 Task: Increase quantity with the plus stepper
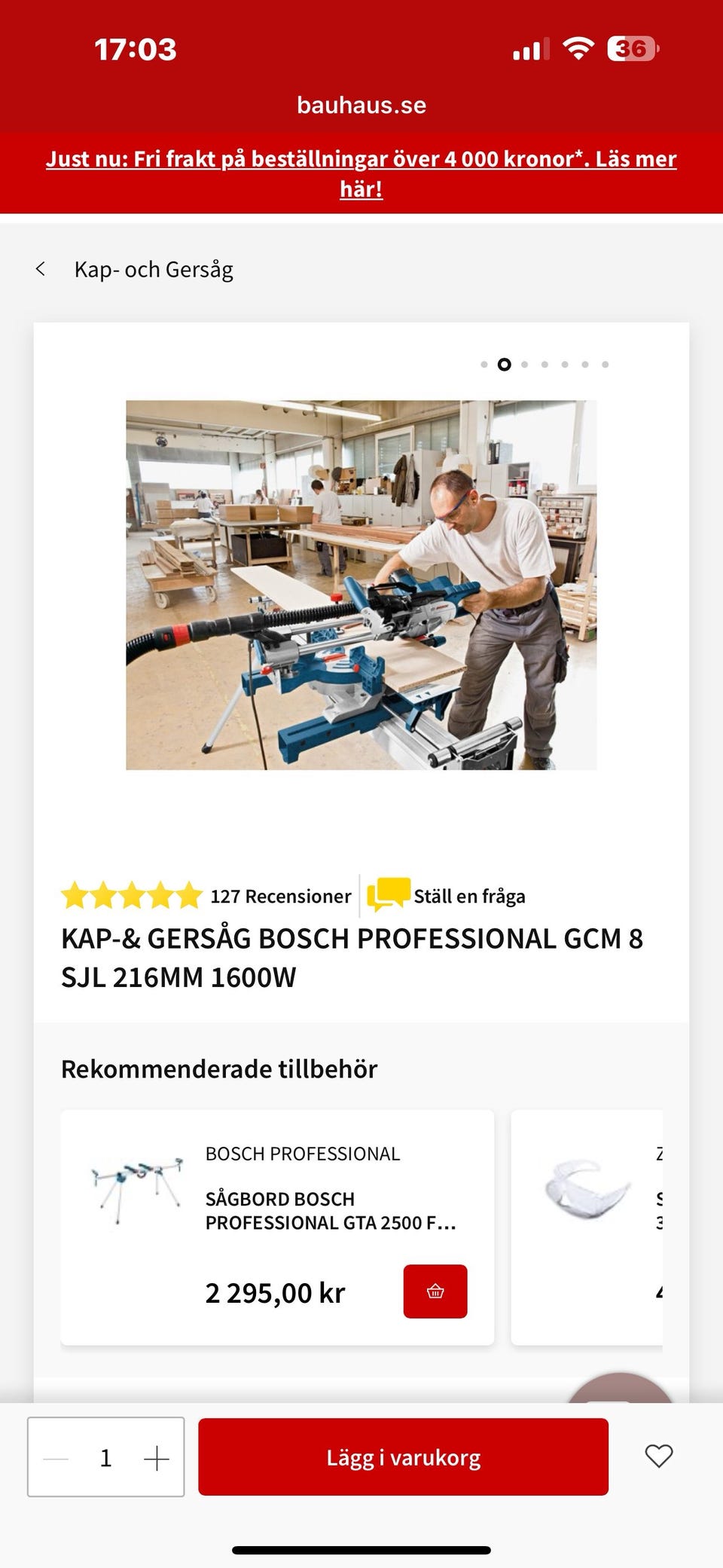pyautogui.click(x=156, y=1457)
